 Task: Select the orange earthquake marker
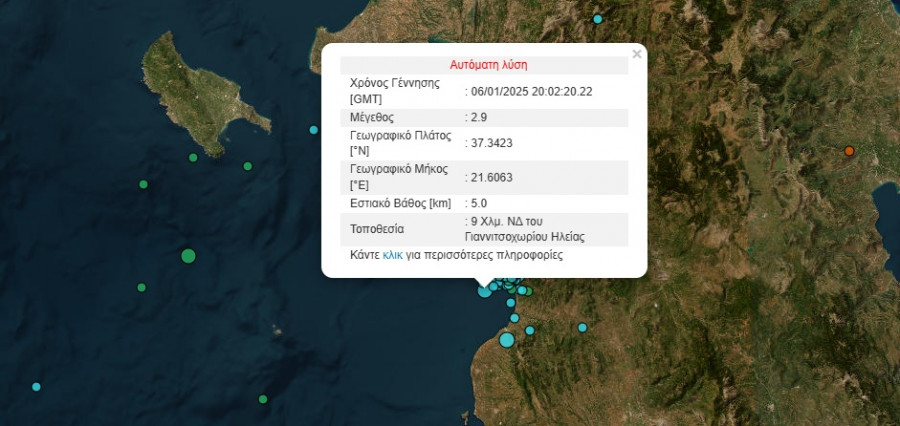(849, 151)
